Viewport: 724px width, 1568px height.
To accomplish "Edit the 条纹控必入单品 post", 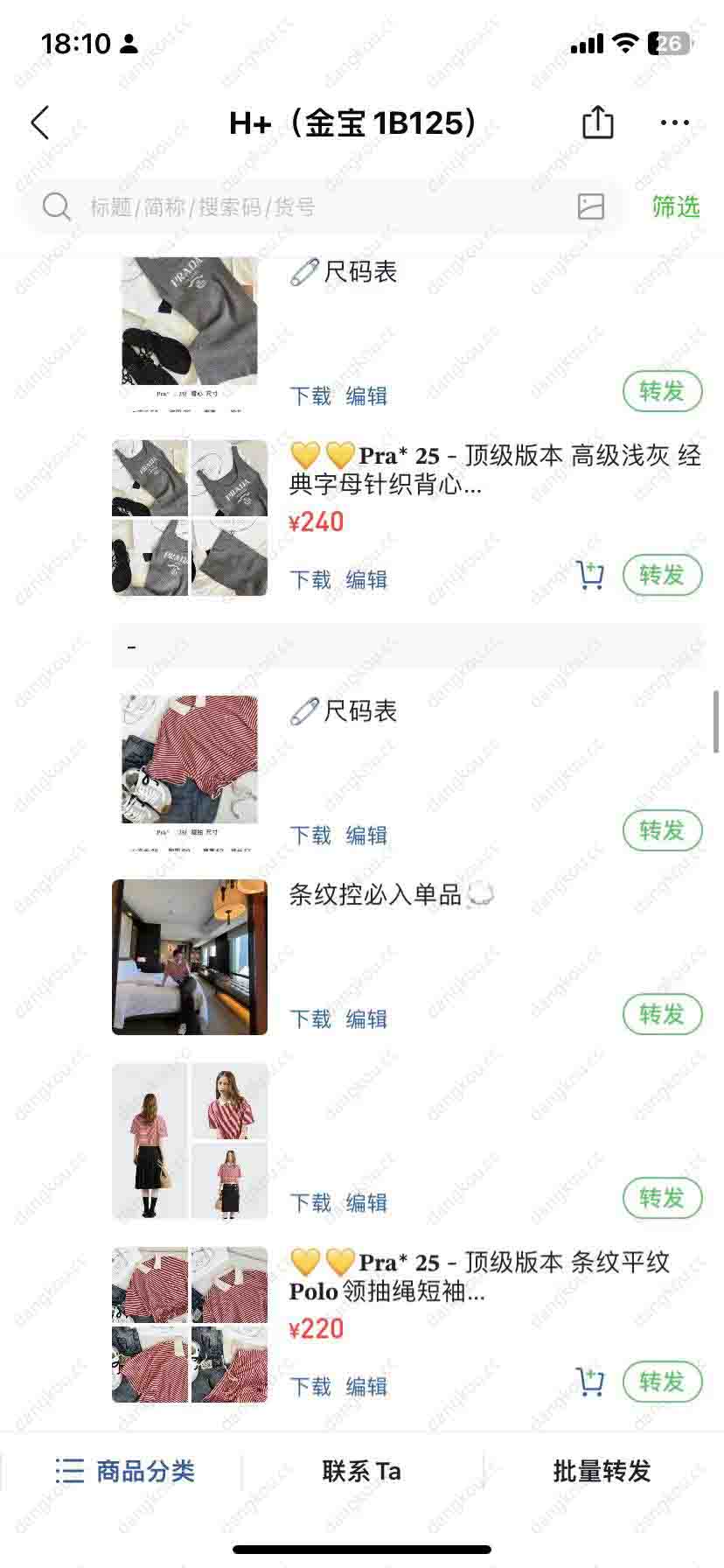I will pyautogui.click(x=366, y=1018).
